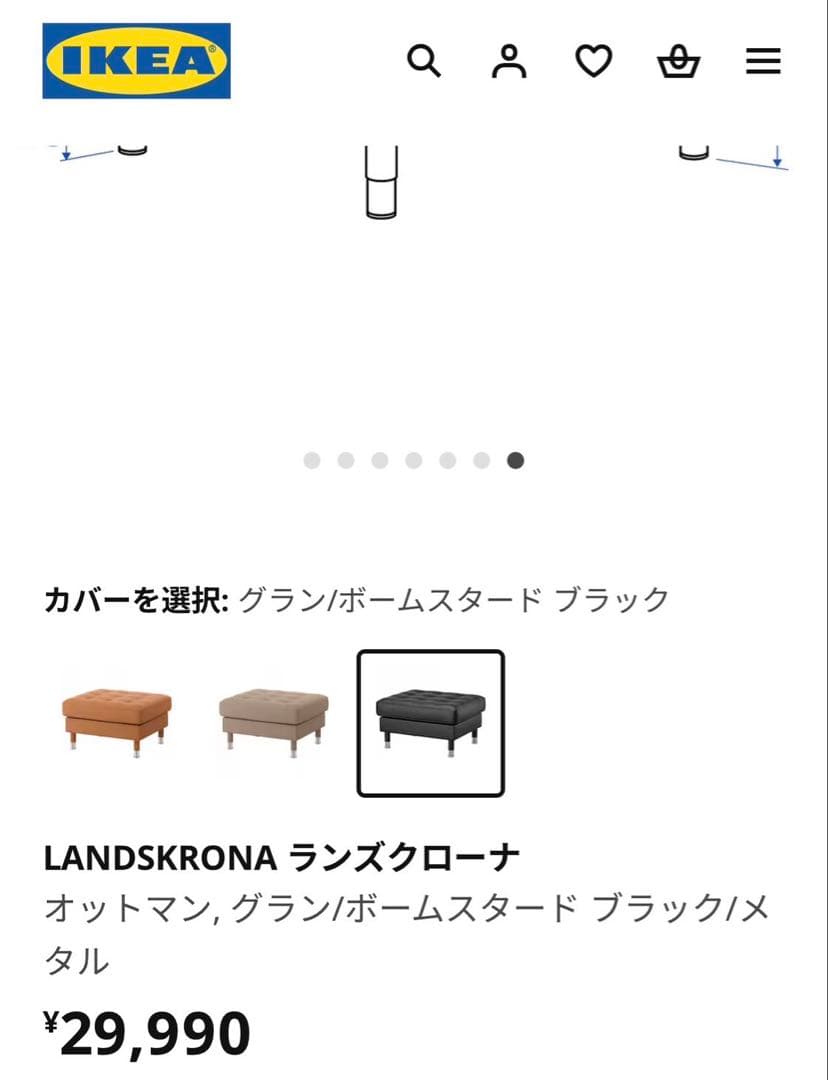Select the black Bomstad cover option
This screenshot has height=1080, width=828.
tap(429, 722)
